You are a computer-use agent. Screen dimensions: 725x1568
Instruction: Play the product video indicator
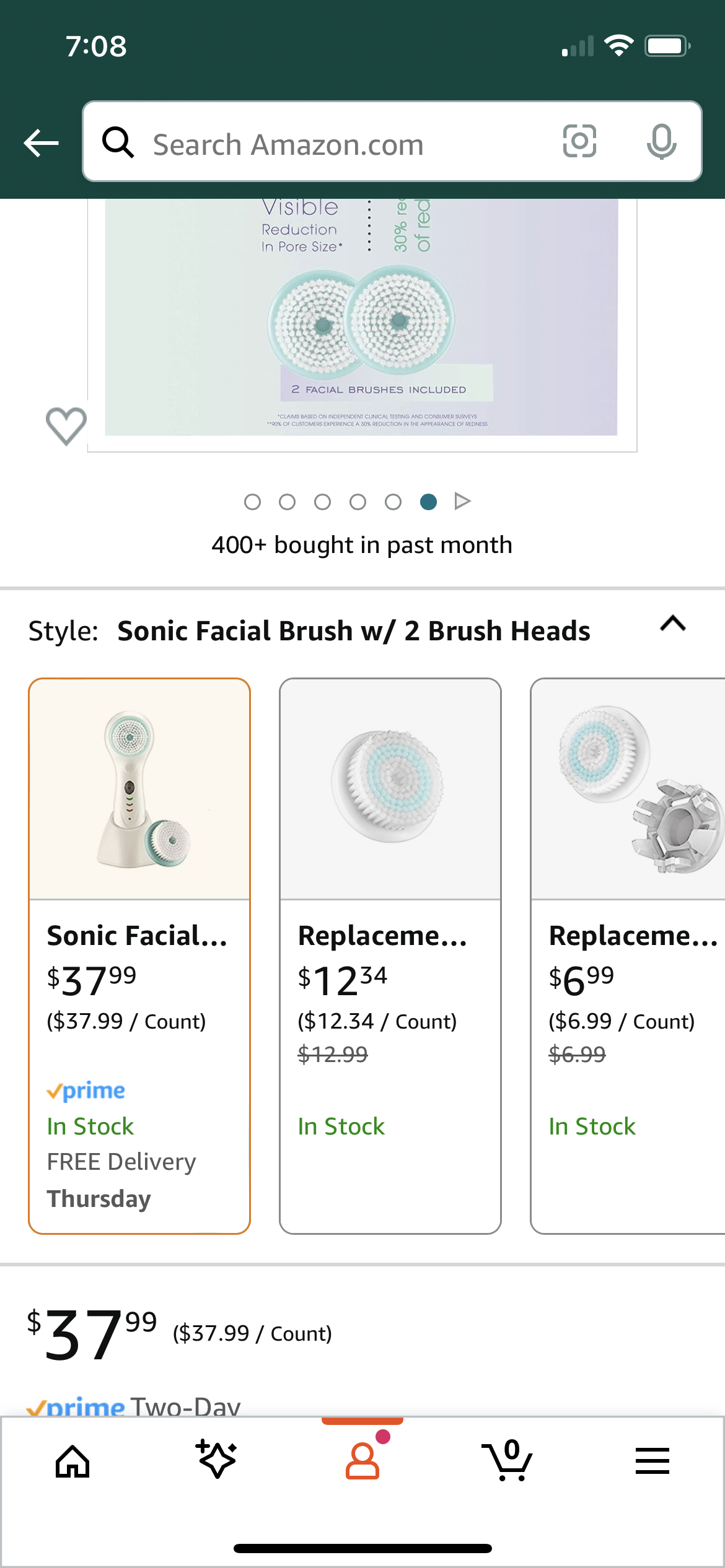click(x=462, y=501)
